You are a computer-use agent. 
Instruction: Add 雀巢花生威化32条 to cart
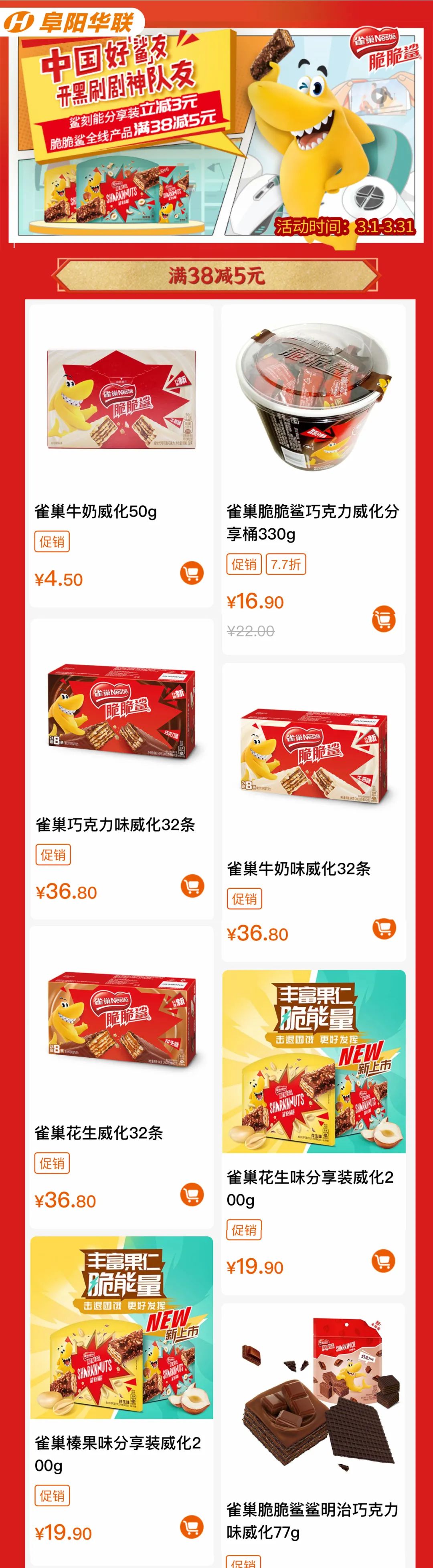192,1194
